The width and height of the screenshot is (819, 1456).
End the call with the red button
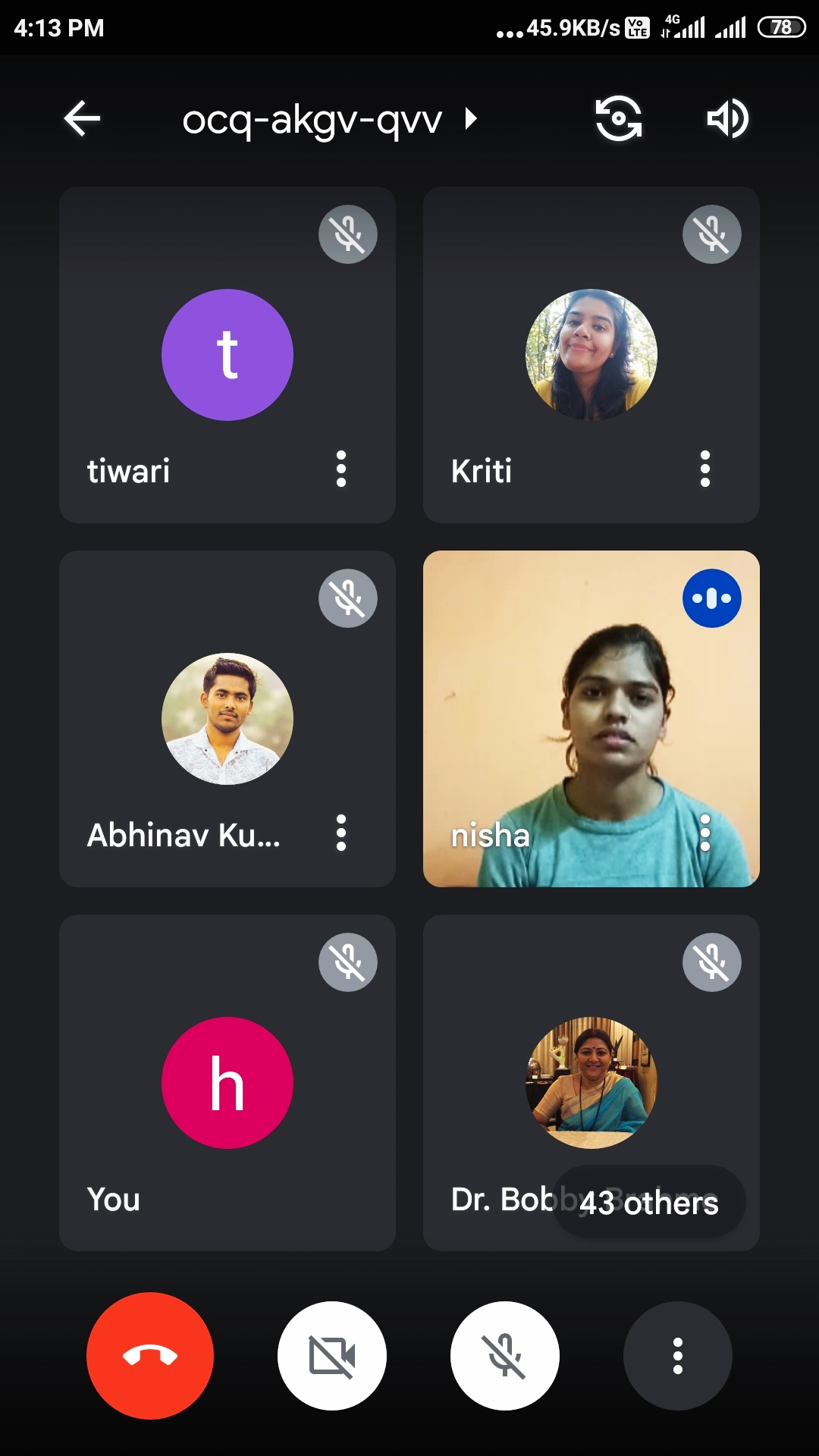coord(150,1356)
